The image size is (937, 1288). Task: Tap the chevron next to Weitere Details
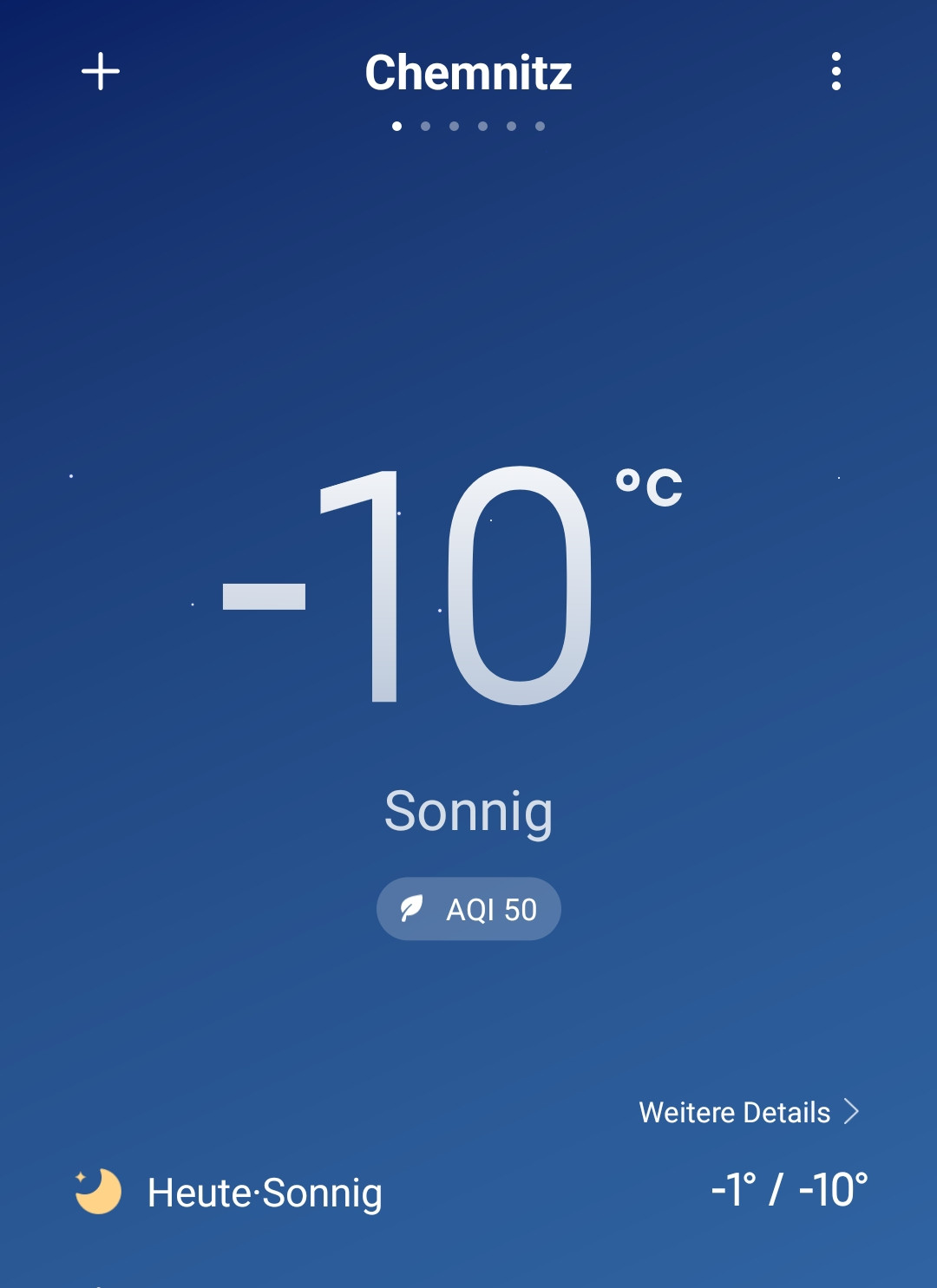tap(854, 1111)
